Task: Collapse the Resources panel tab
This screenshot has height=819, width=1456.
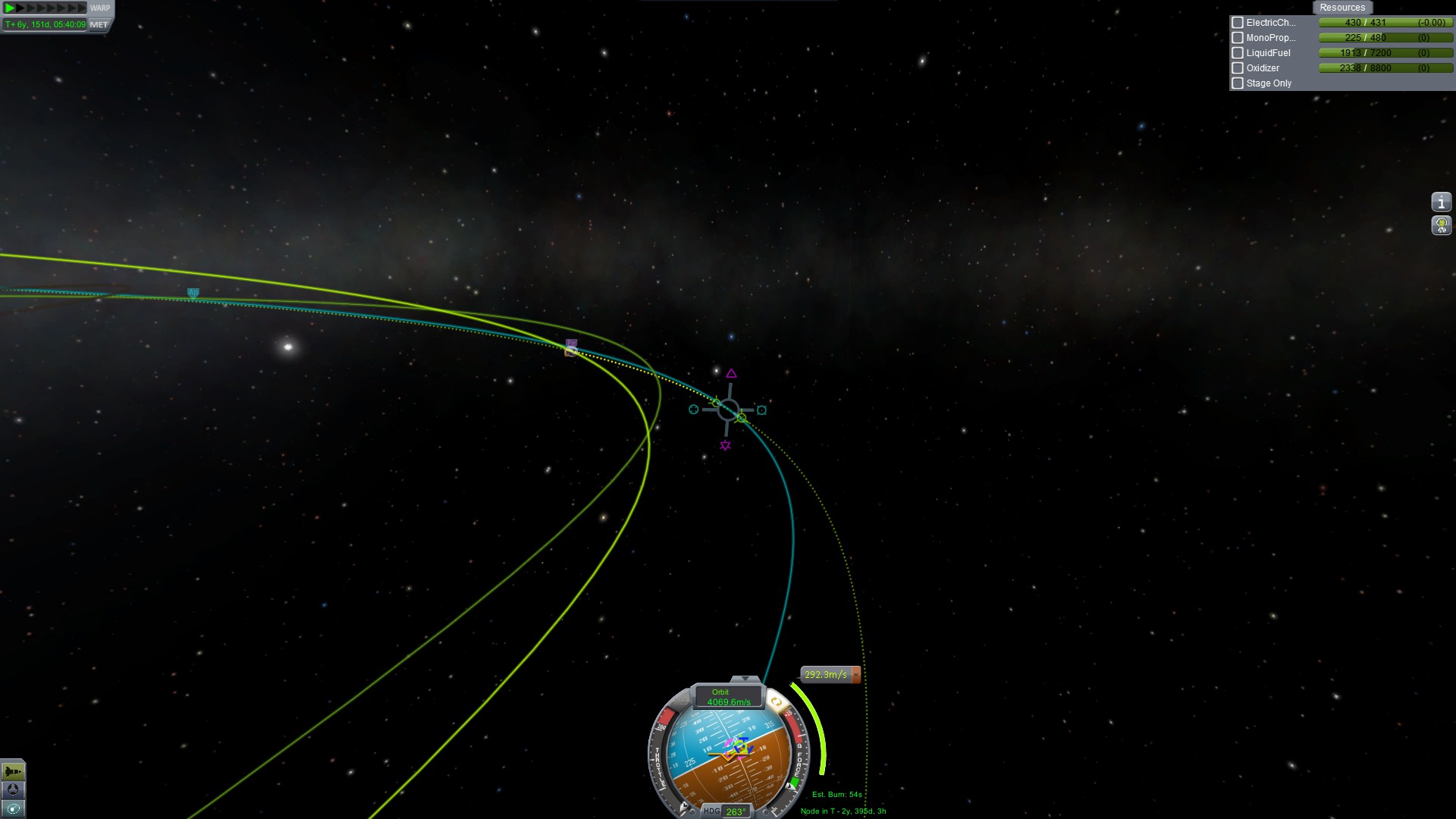Action: click(1341, 8)
